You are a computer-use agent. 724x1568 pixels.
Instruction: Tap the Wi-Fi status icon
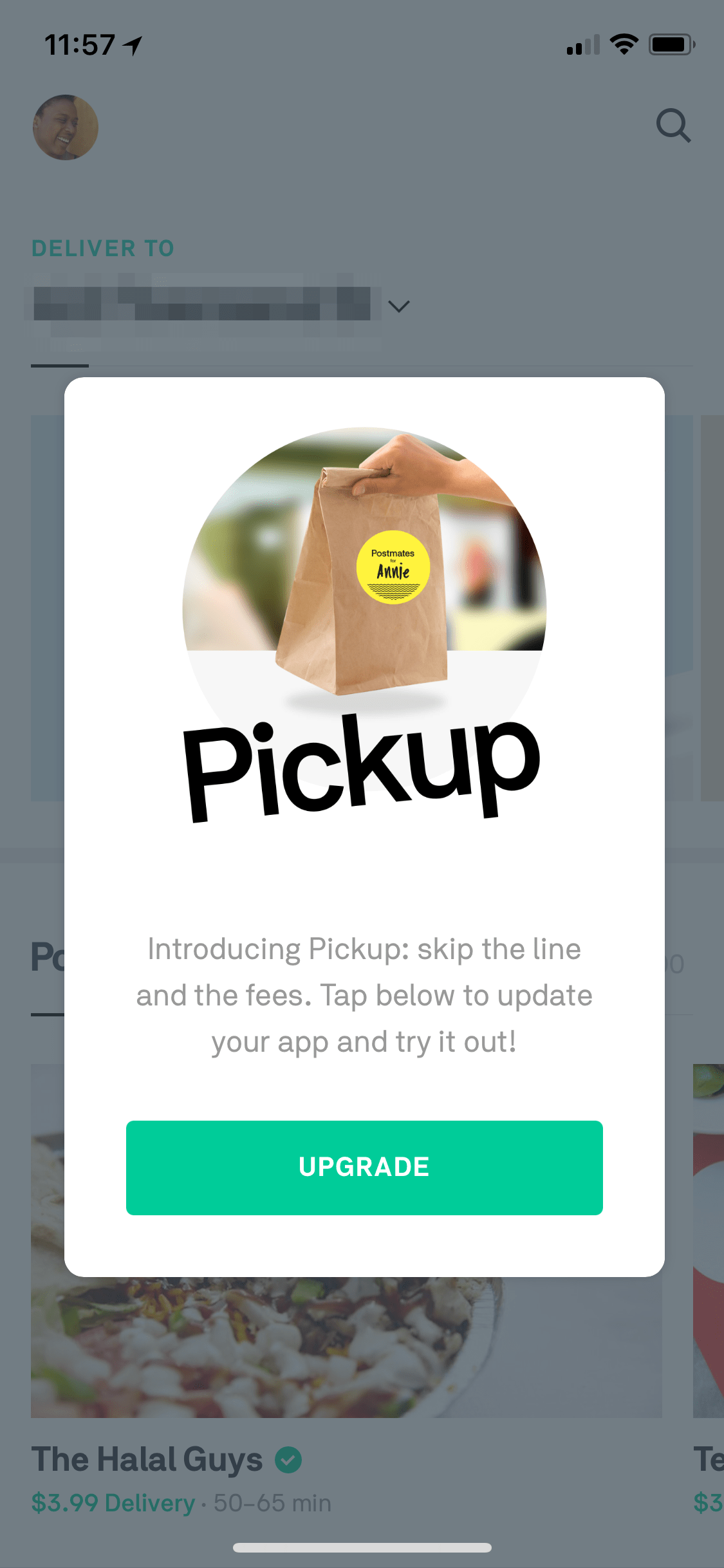pos(622,43)
